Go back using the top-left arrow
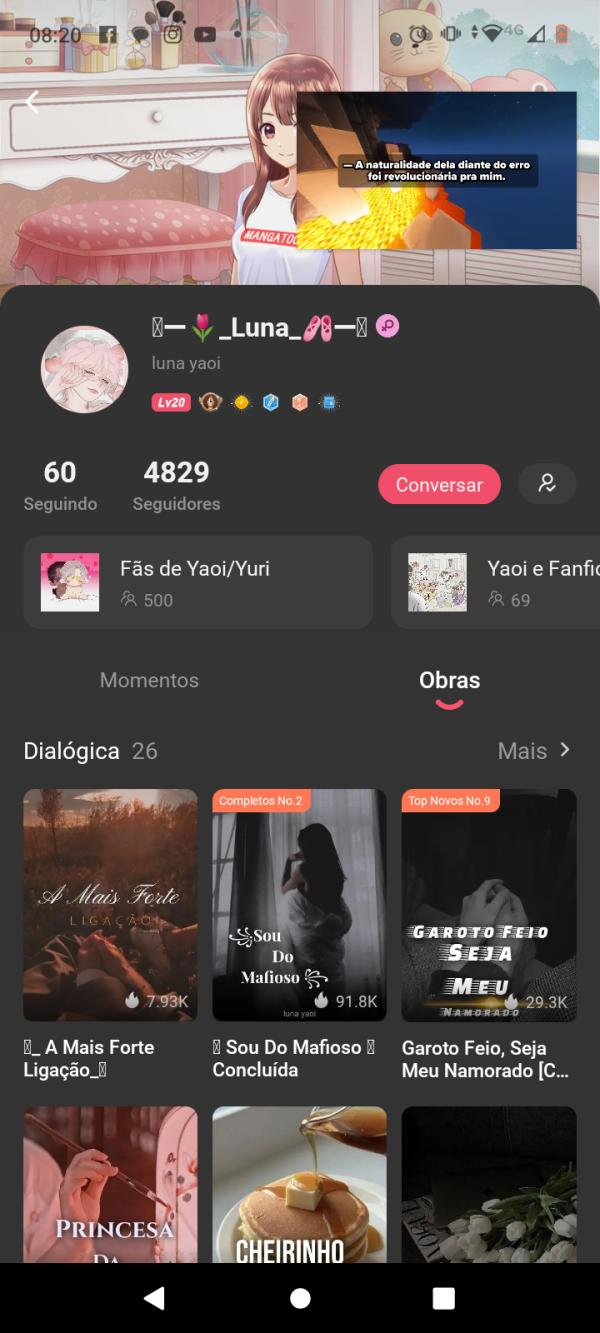Viewport: 600px width, 1333px height. [x=32, y=102]
